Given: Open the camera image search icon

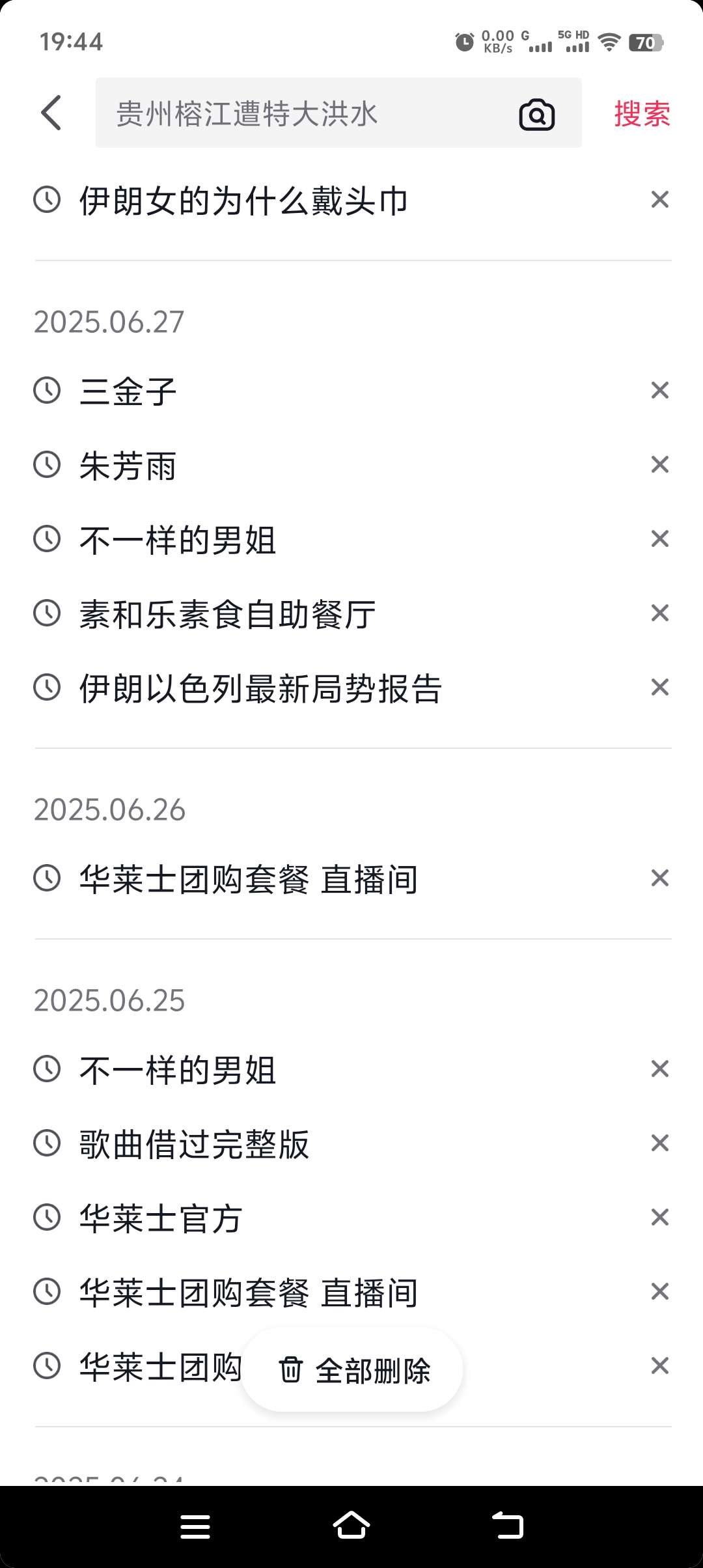Looking at the screenshot, I should click(x=537, y=115).
